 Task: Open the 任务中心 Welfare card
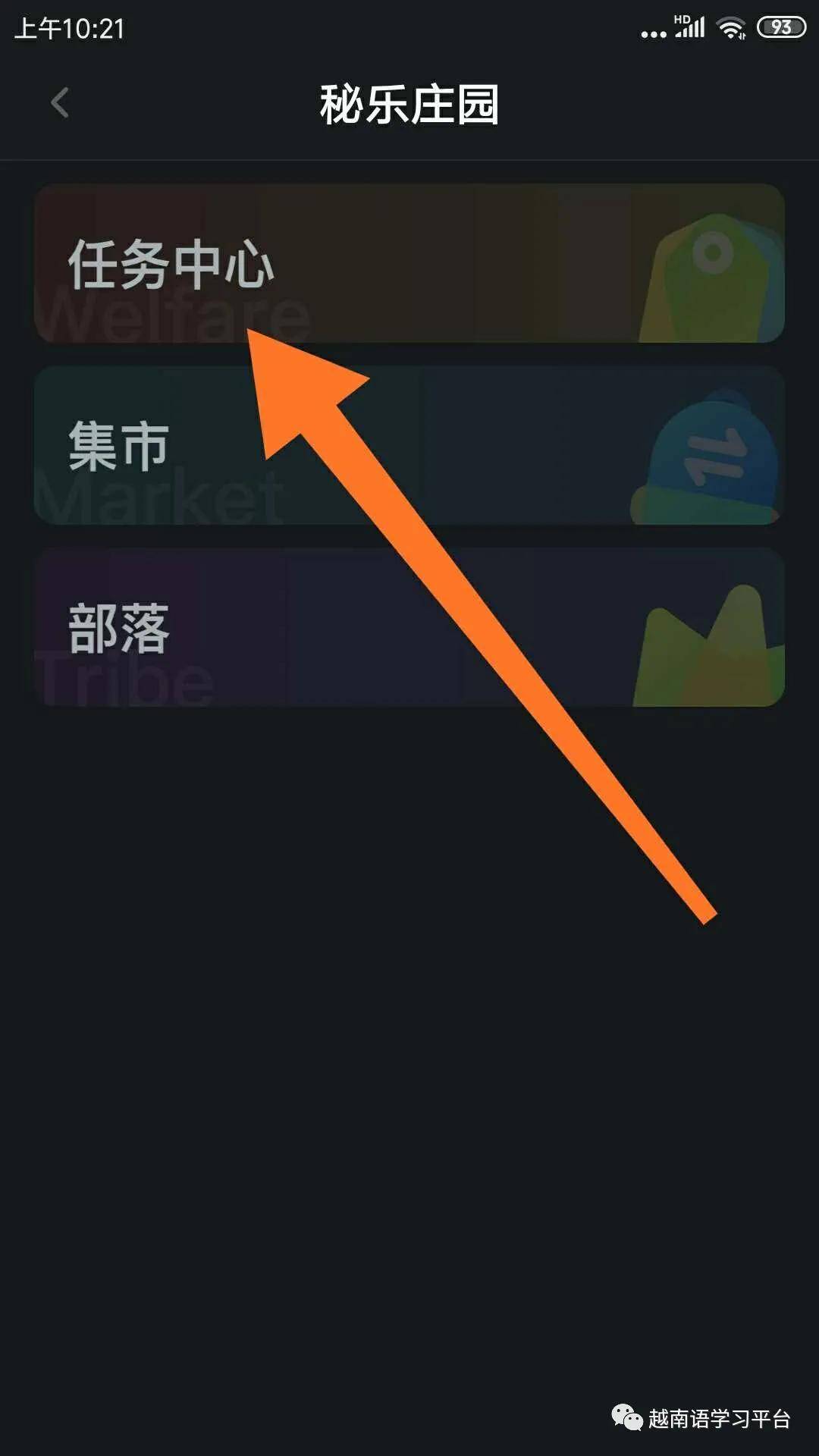[409, 263]
